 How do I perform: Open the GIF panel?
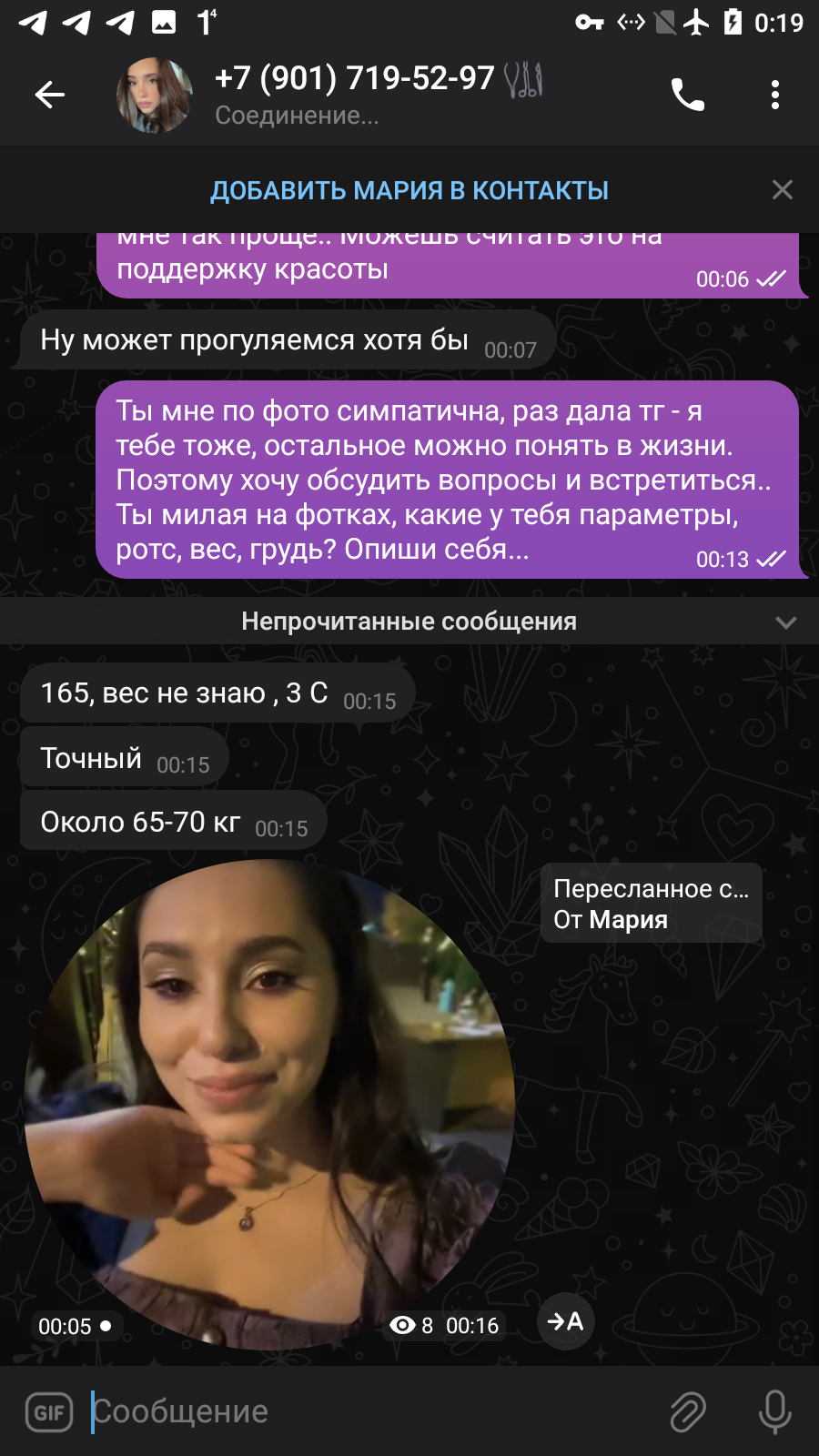click(x=49, y=1412)
